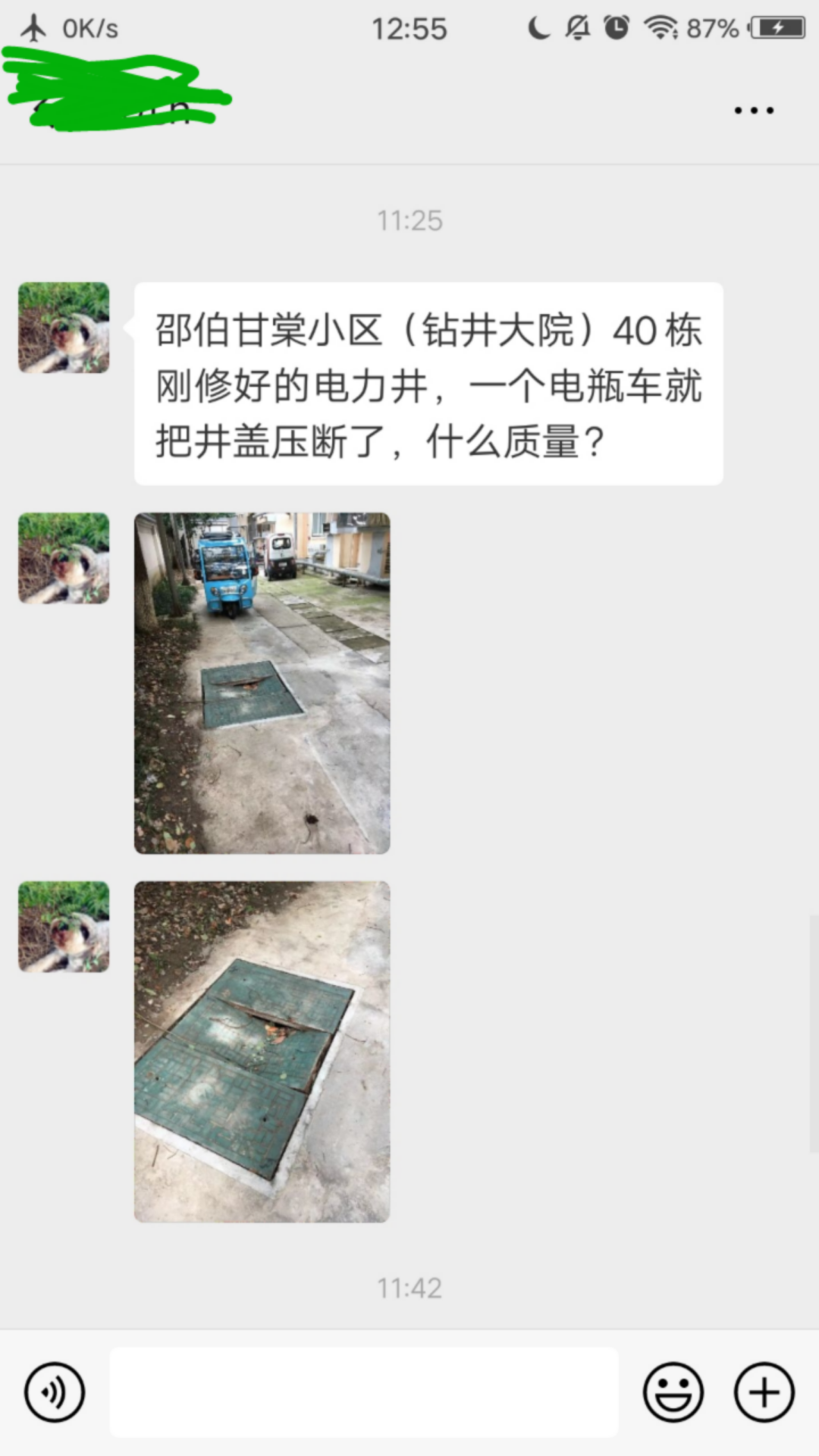The image size is (819, 1456).
Task: Focus the message text field
Action: (364, 1392)
